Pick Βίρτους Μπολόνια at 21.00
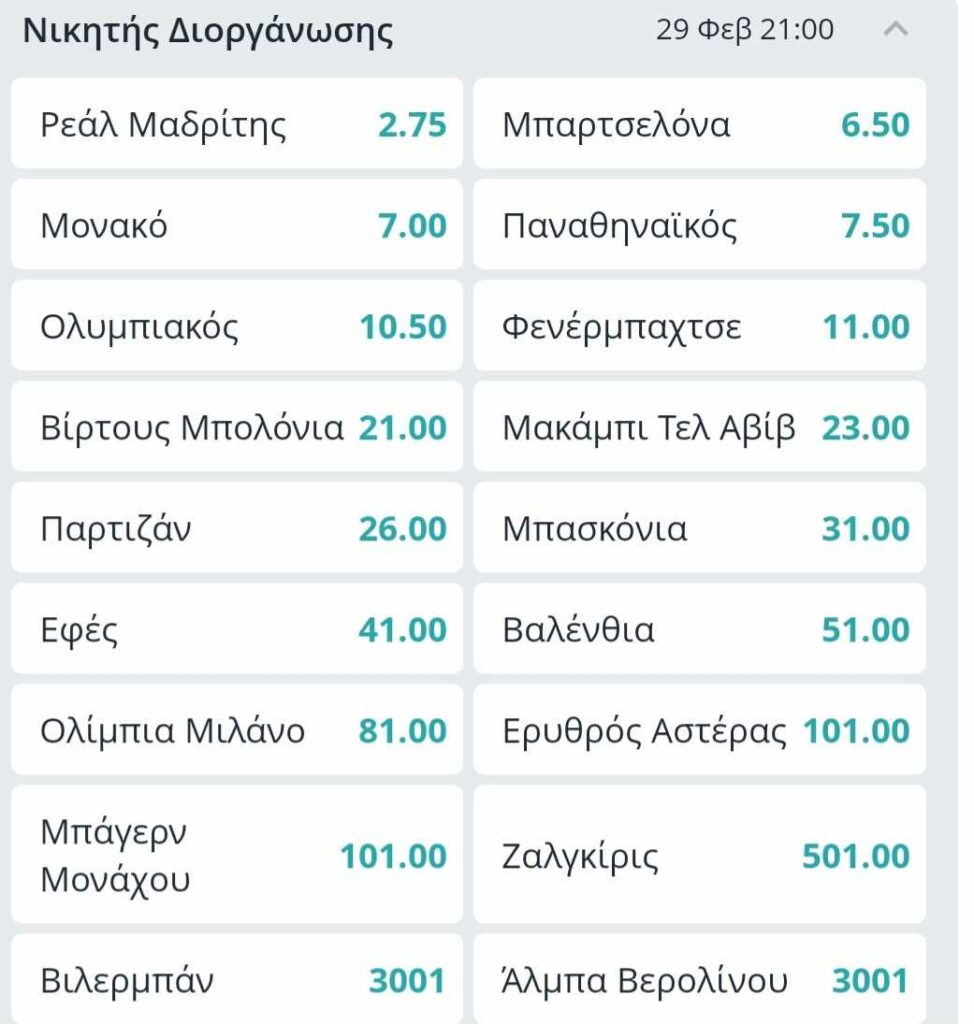The width and height of the screenshot is (974, 1024). point(237,427)
